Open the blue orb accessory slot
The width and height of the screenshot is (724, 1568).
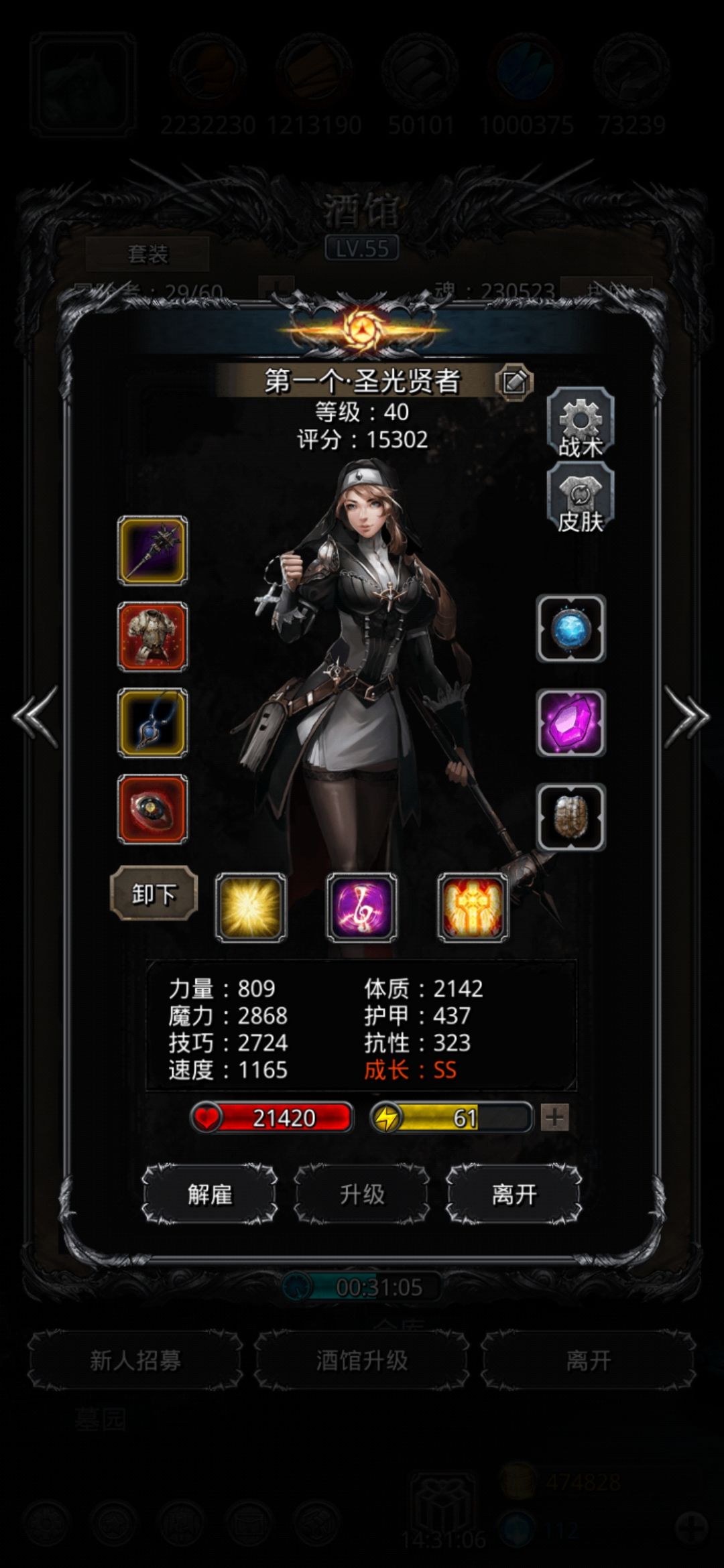pos(571,629)
